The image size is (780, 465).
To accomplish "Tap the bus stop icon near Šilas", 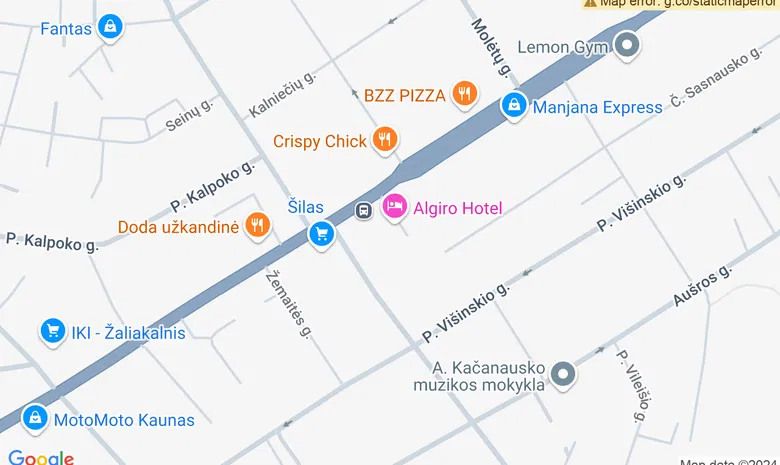I will tap(365, 210).
